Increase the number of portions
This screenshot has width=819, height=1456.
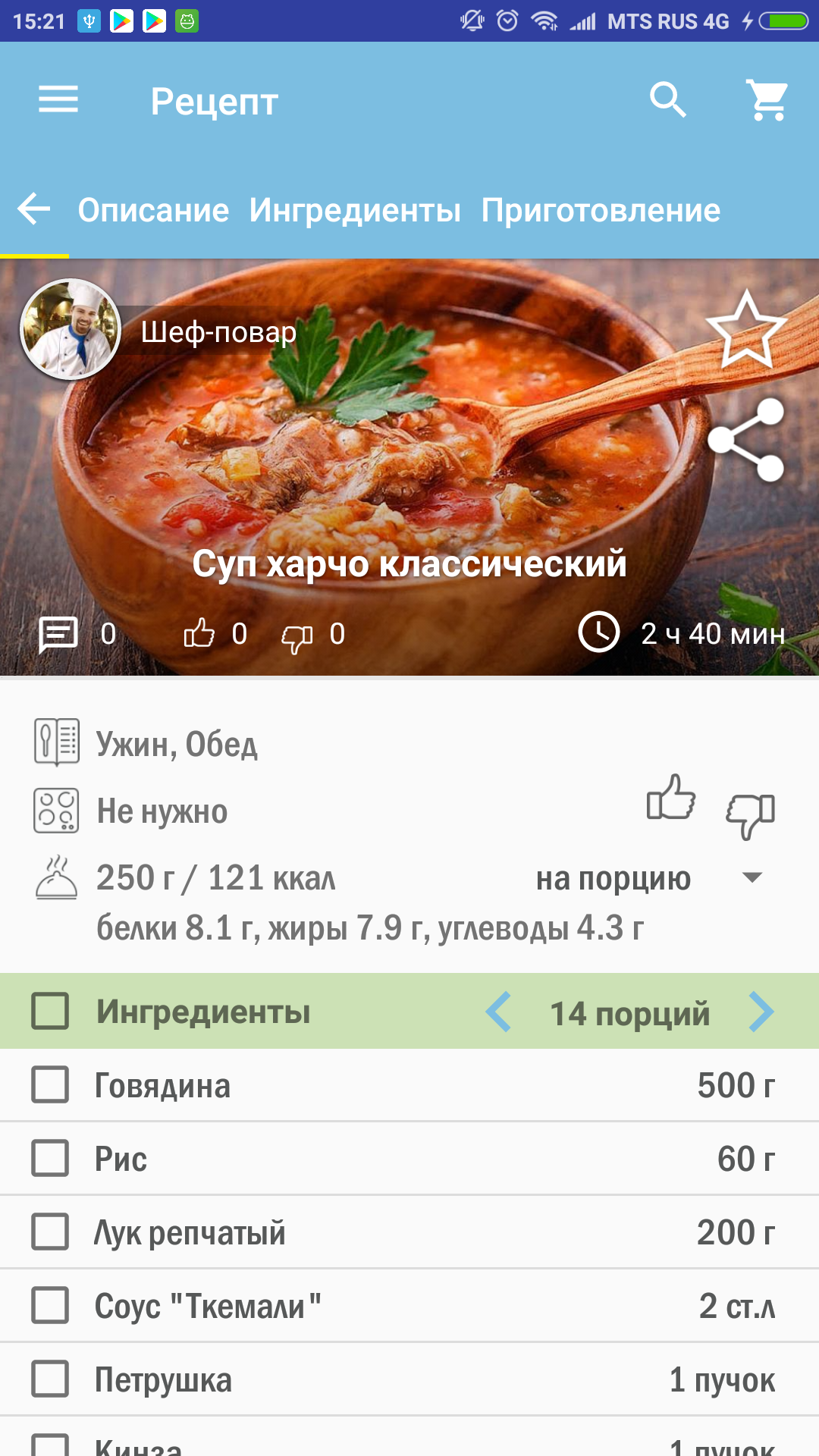coord(761,1012)
